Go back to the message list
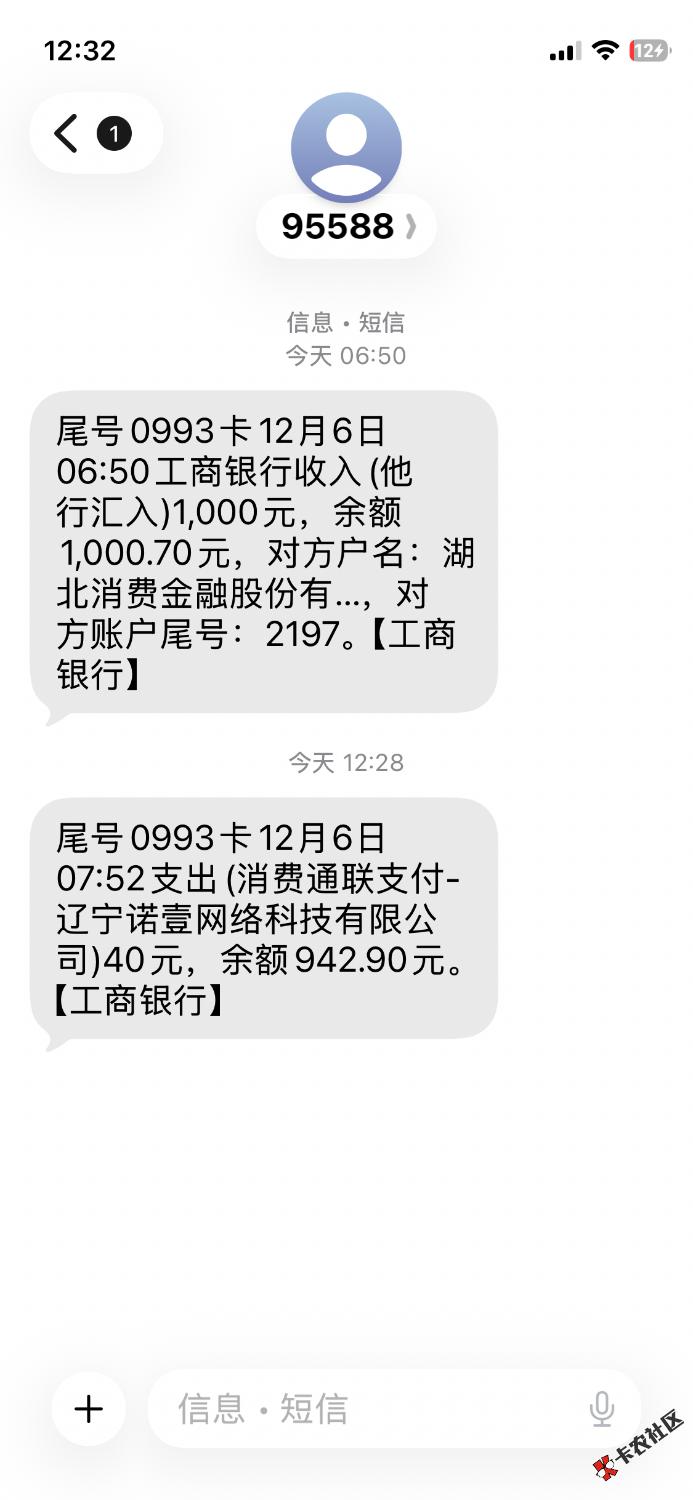This screenshot has height=1500, width=693. [x=68, y=133]
